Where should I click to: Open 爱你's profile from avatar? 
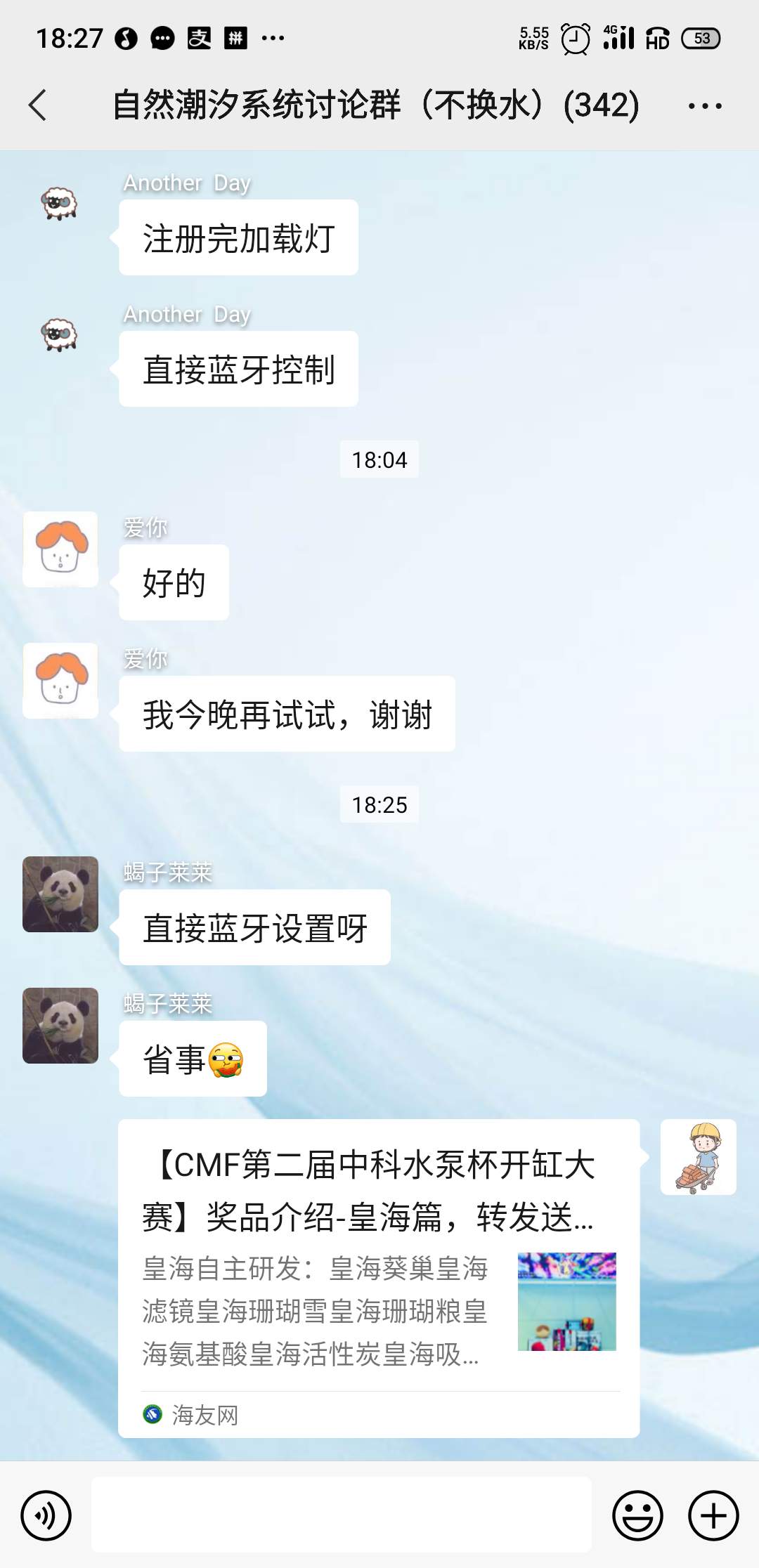(60, 549)
